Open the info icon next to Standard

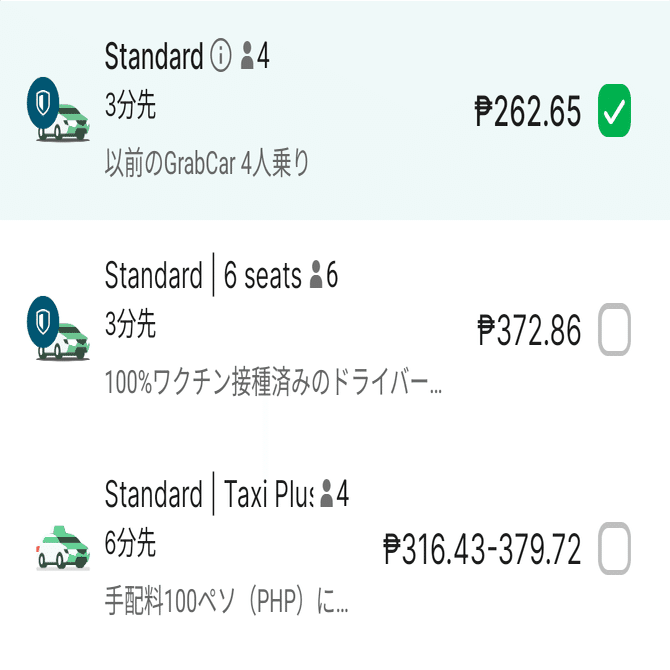221,57
